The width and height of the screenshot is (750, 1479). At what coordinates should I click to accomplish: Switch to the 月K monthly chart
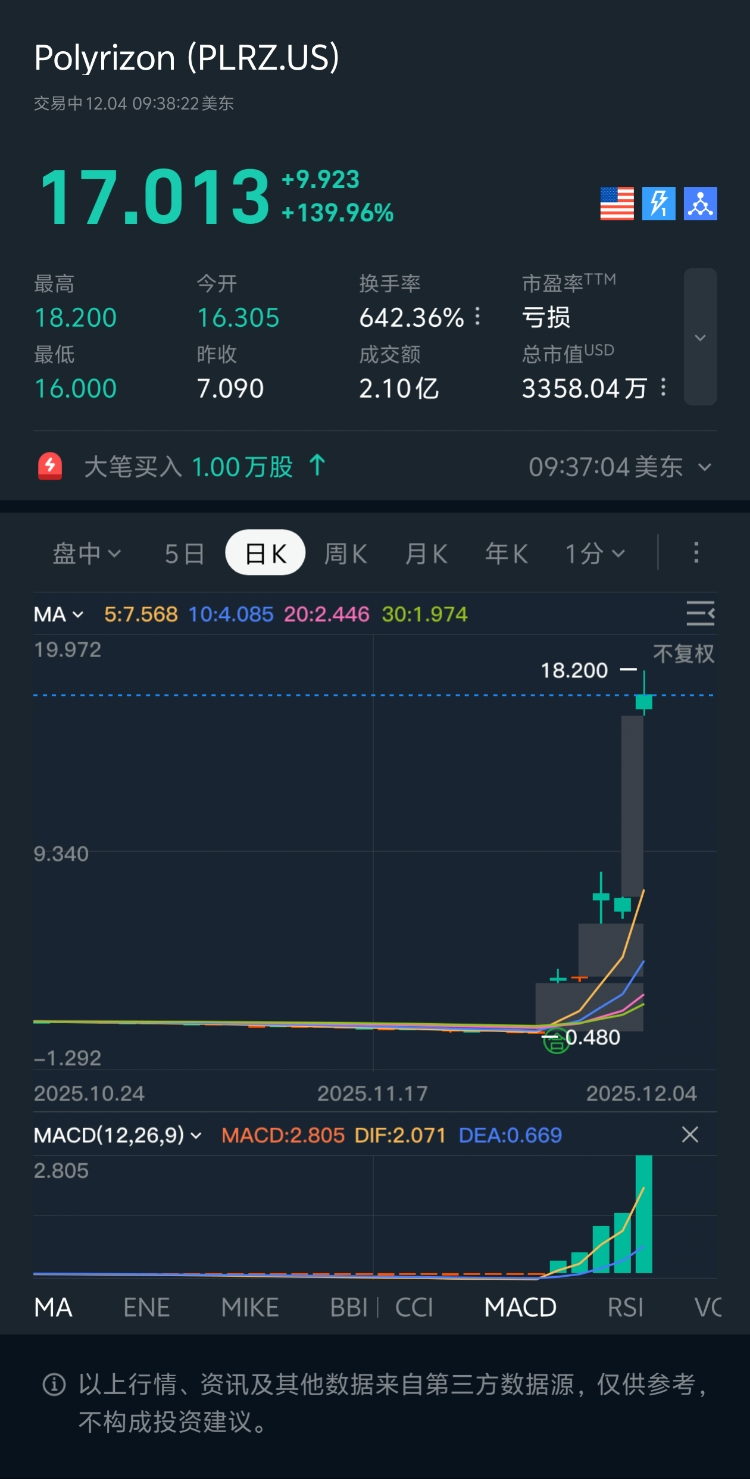[426, 553]
